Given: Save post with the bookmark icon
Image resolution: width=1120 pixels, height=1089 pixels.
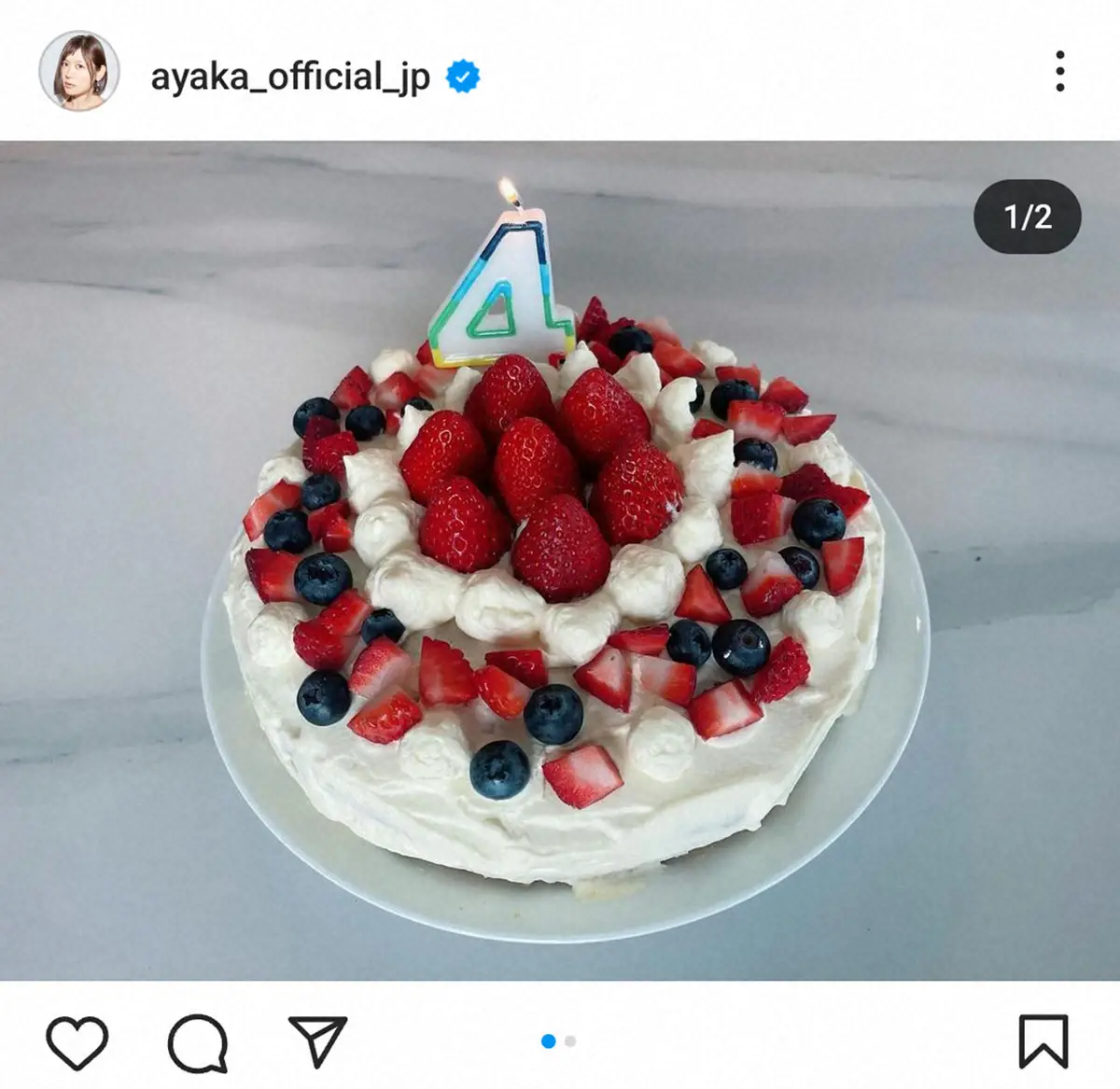Looking at the screenshot, I should [1043, 1040].
